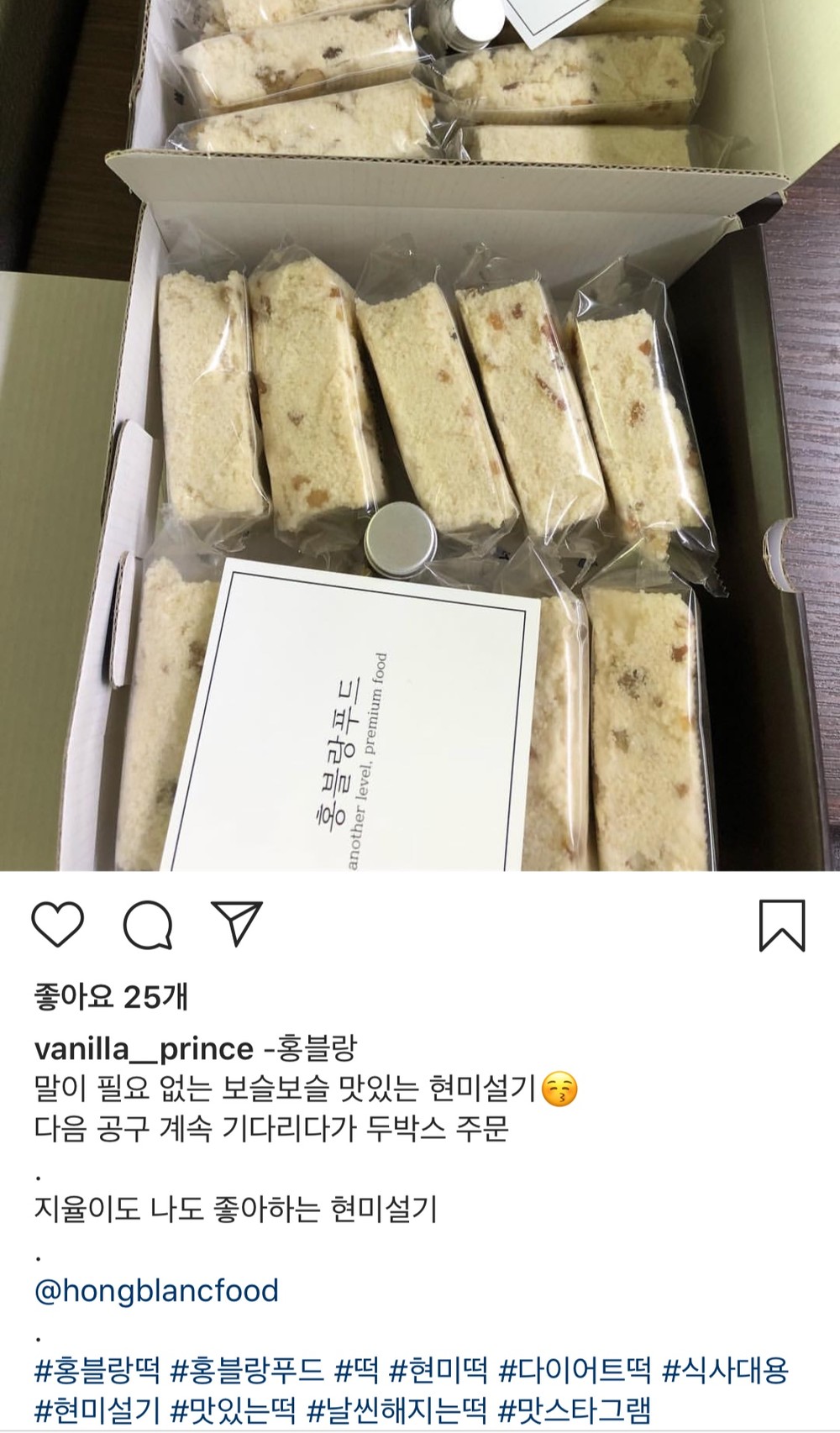Image resolution: width=840 pixels, height=1433 pixels.
Task: Share the post with the paper plane icon
Action: point(237,924)
